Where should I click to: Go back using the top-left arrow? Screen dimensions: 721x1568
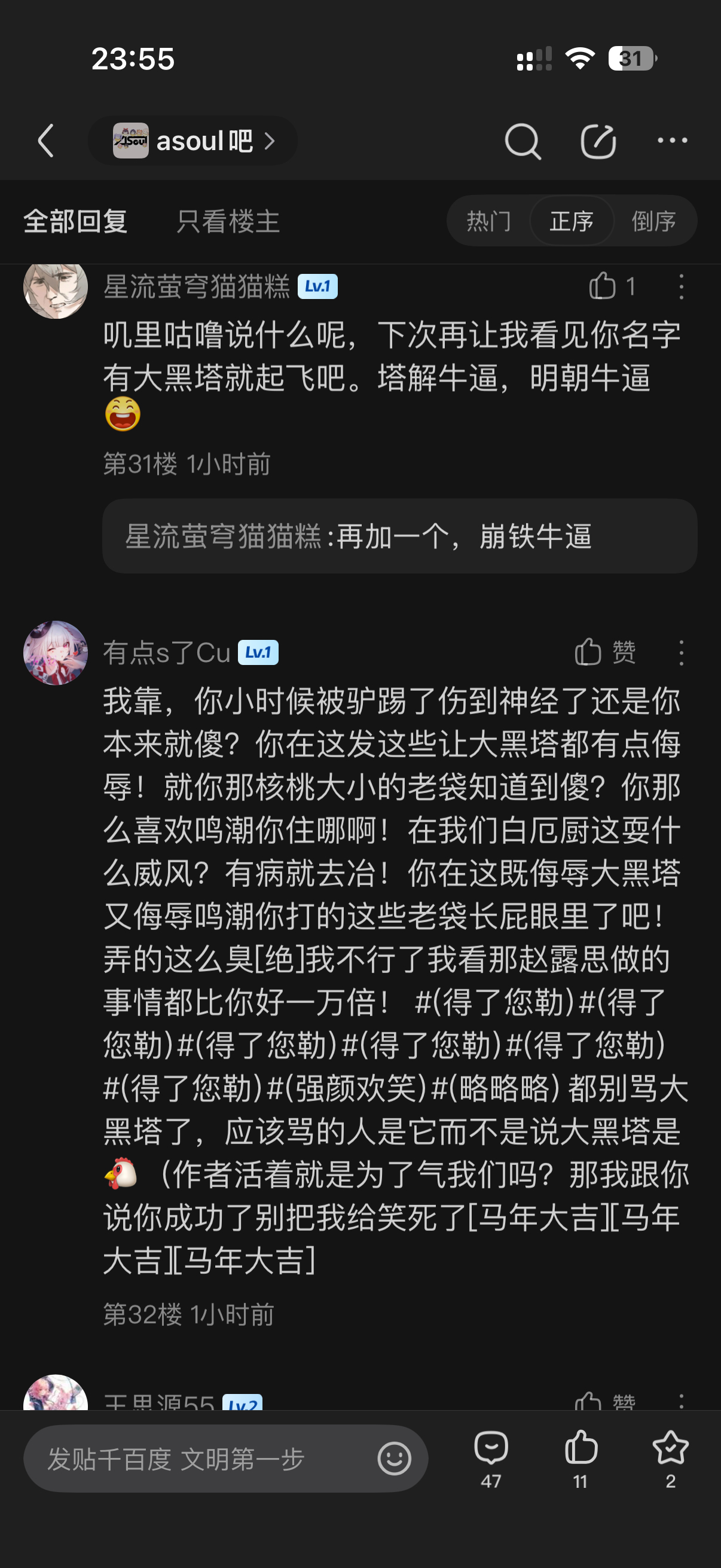pyautogui.click(x=46, y=141)
